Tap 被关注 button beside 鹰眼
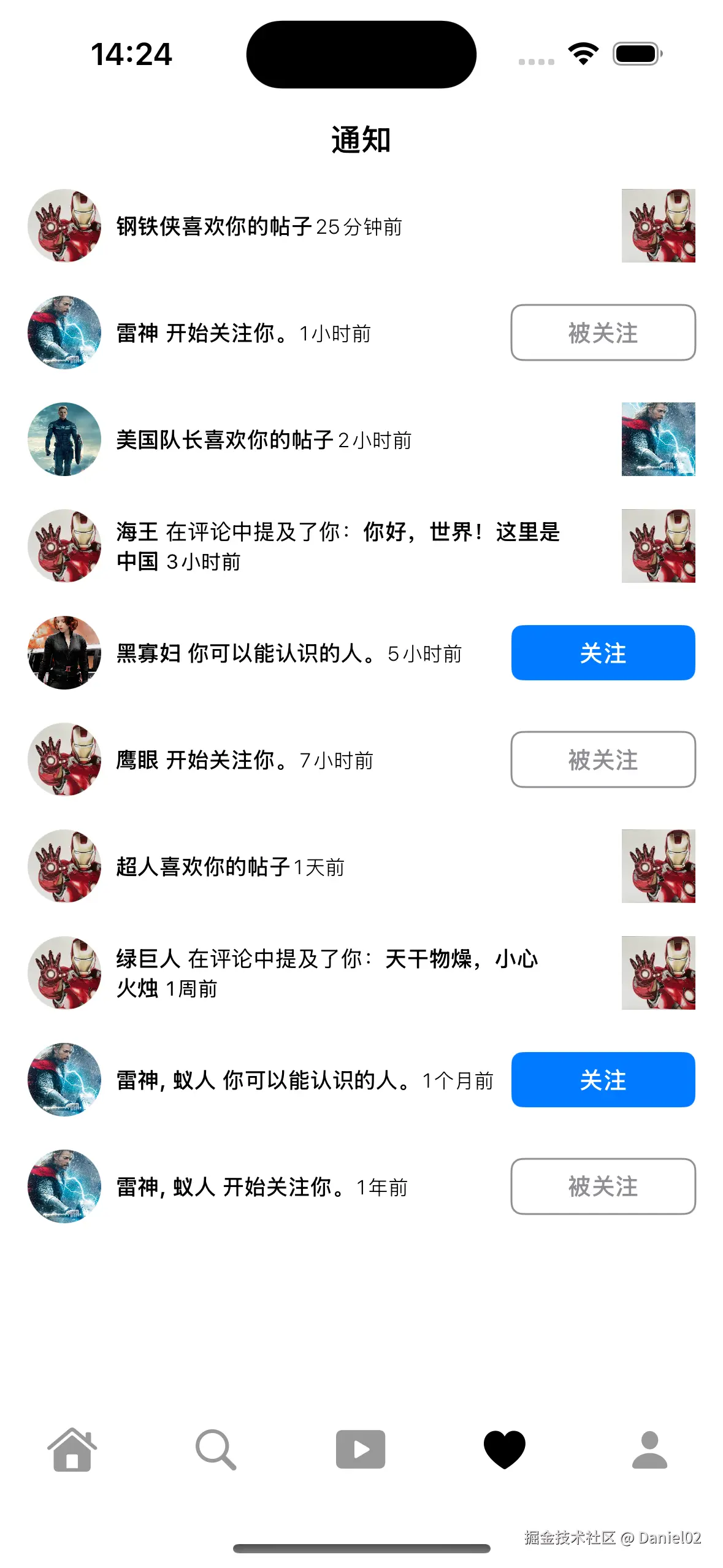Viewport: 723px width, 1568px height. 603,759
